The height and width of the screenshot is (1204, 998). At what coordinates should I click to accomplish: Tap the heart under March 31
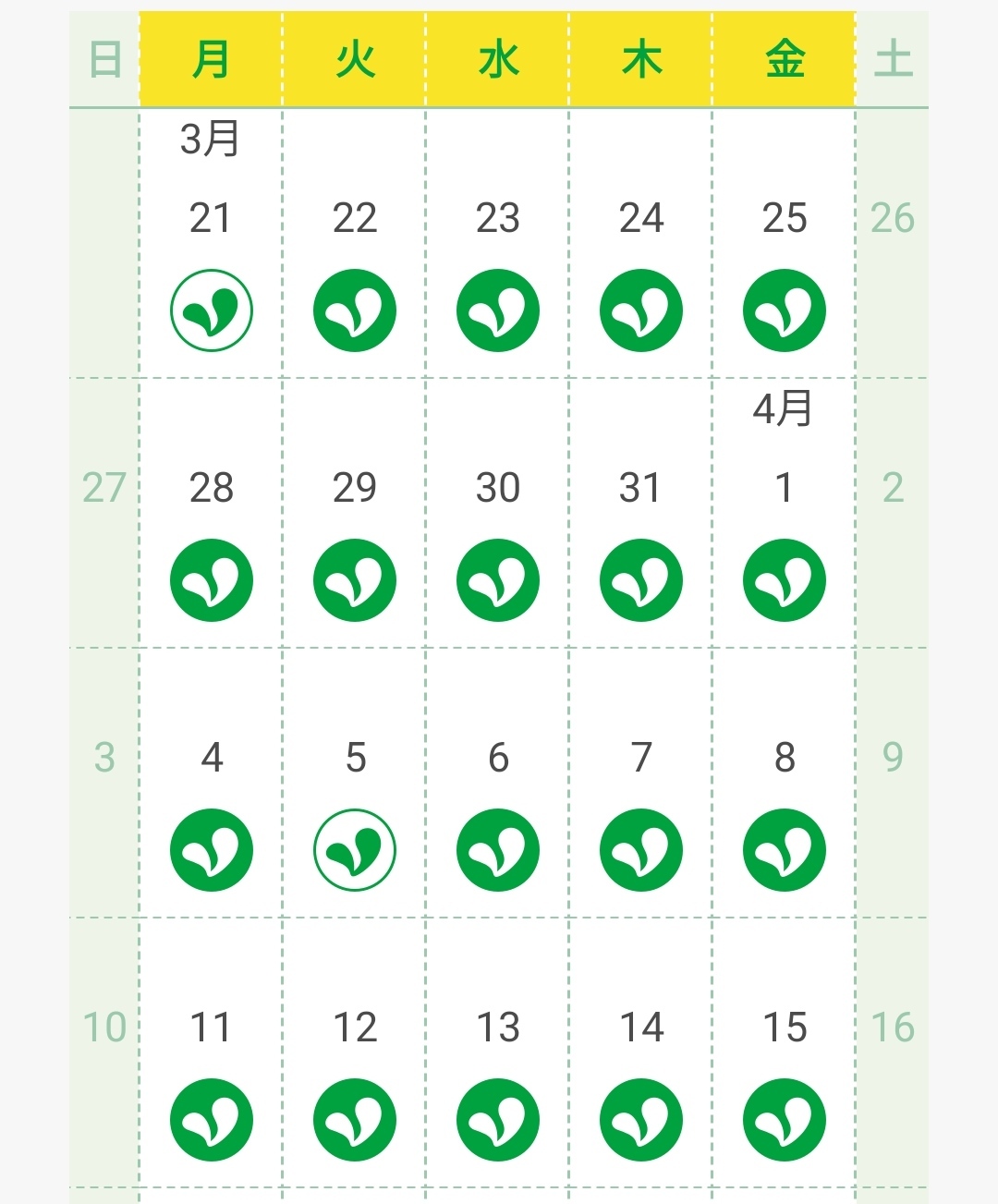tap(641, 580)
